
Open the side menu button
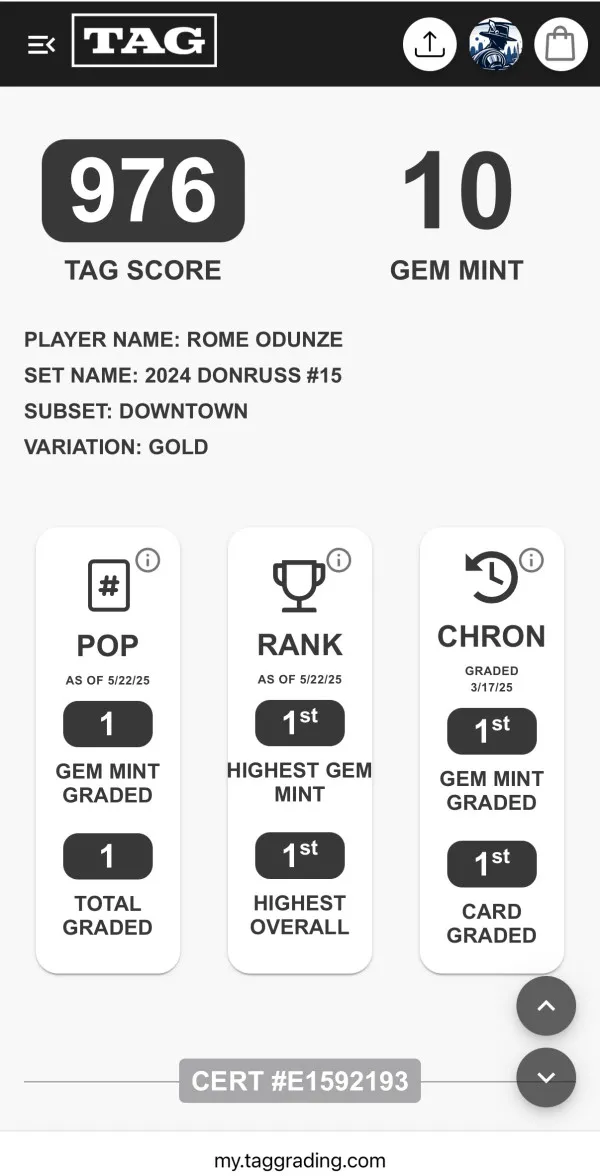40,44
